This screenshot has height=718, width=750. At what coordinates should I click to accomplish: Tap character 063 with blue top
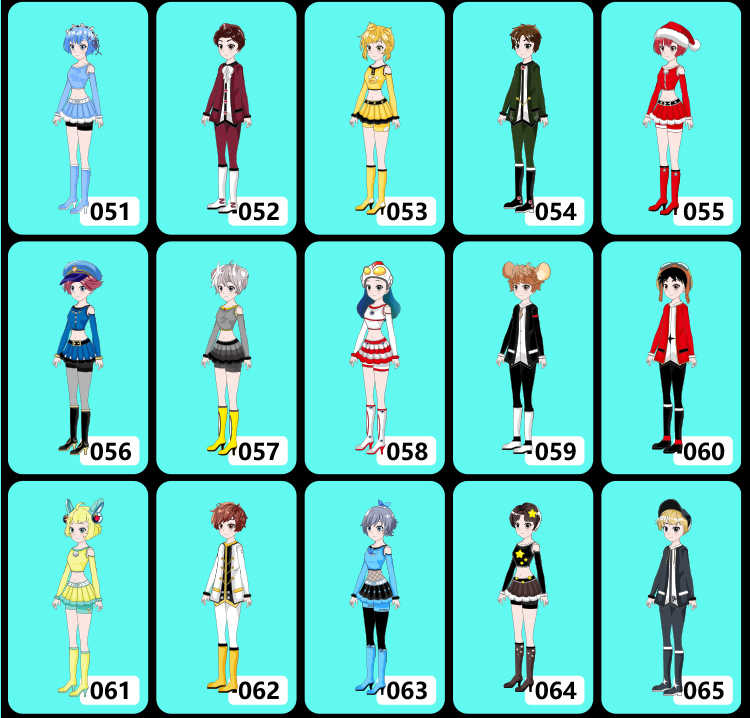(374, 597)
